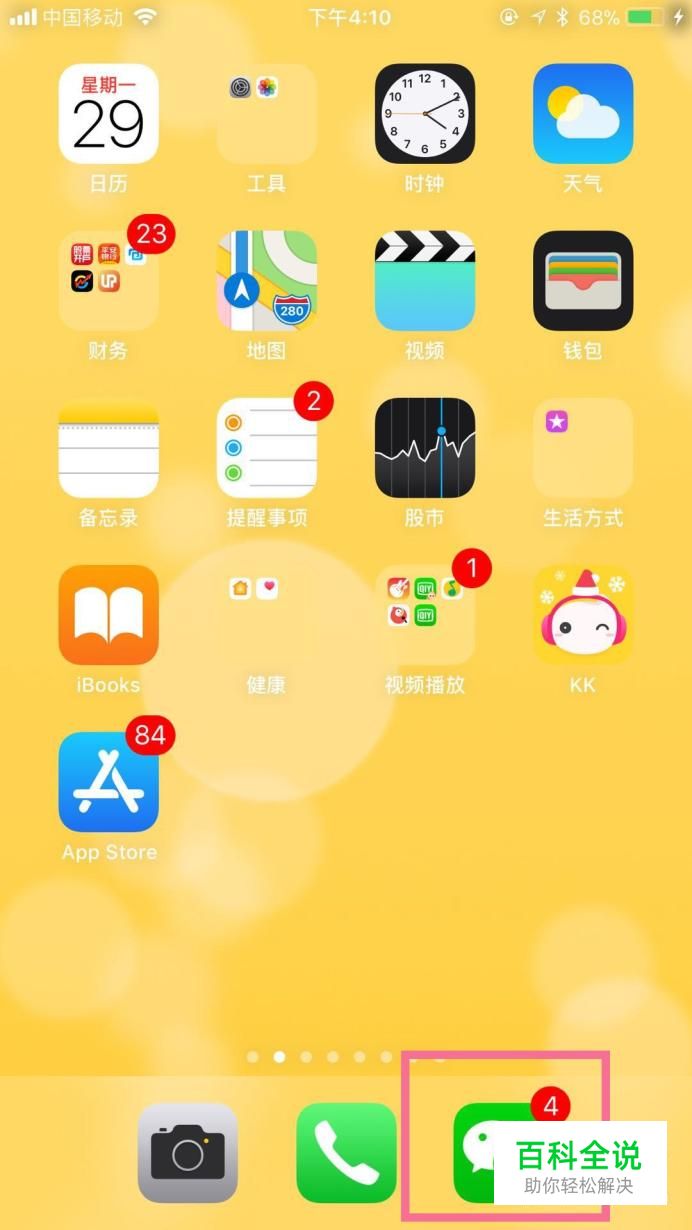Viewport: 692px width, 1230px height.
Task: Open the 视频播放 video folder
Action: [x=424, y=615]
